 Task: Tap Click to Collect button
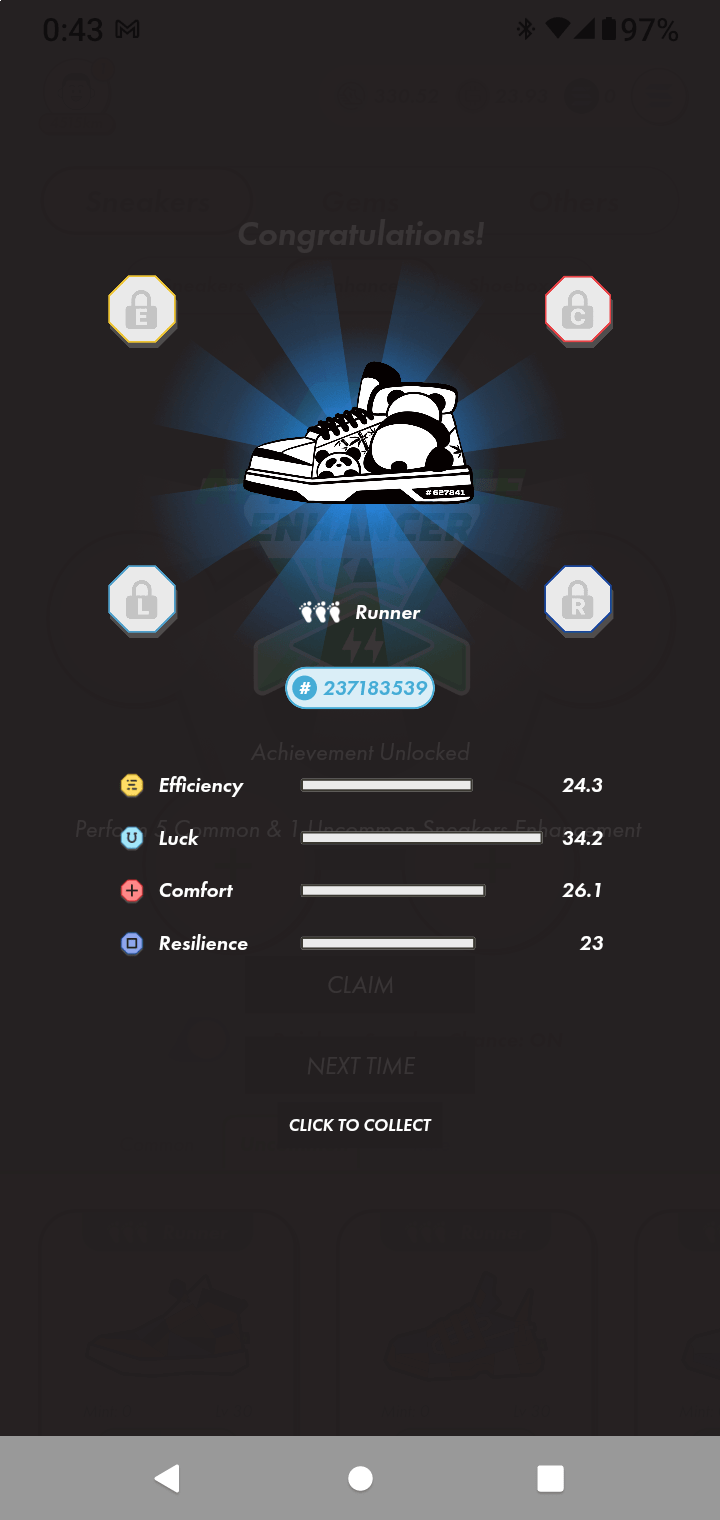(x=360, y=1125)
